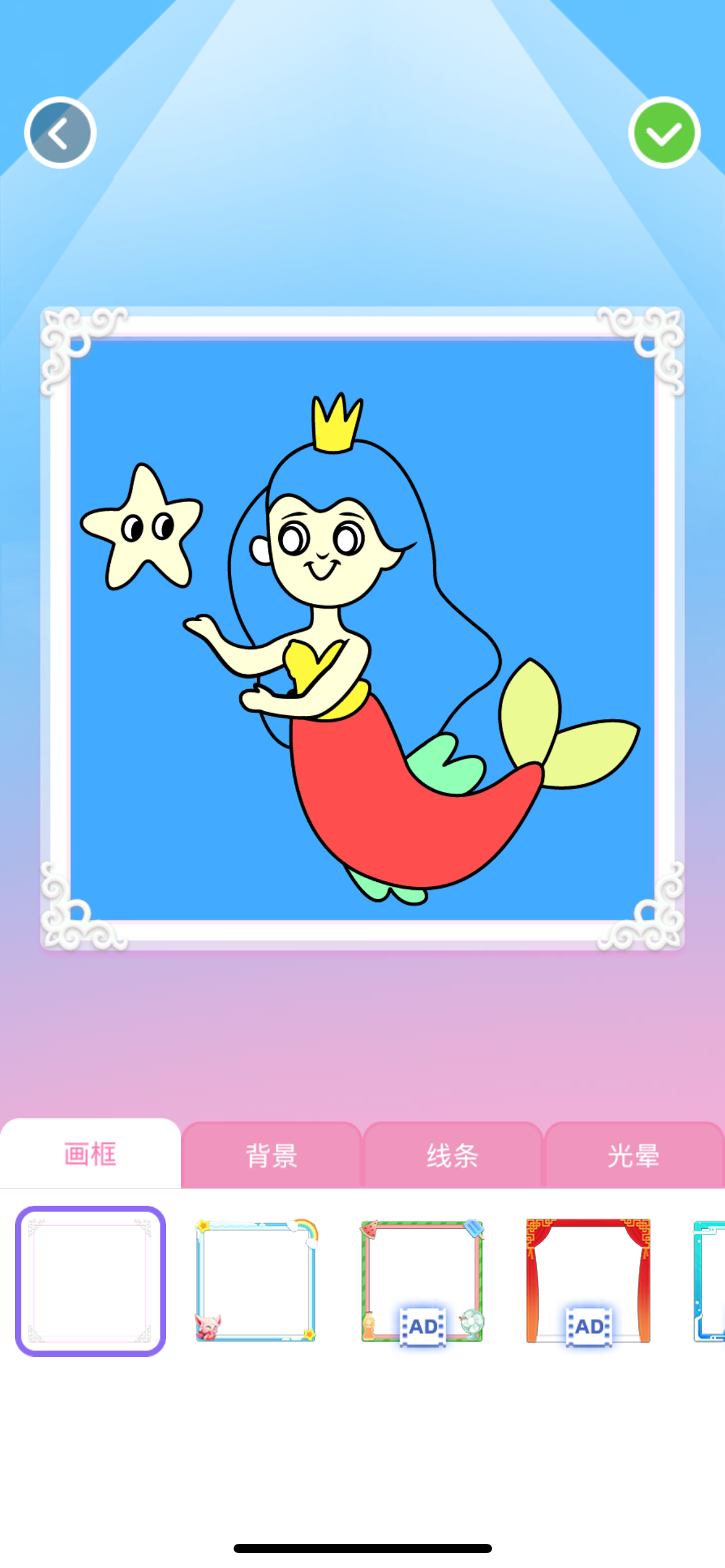This screenshot has width=725, height=1568.
Task: Open the 线条 tab
Action: 452,1156
